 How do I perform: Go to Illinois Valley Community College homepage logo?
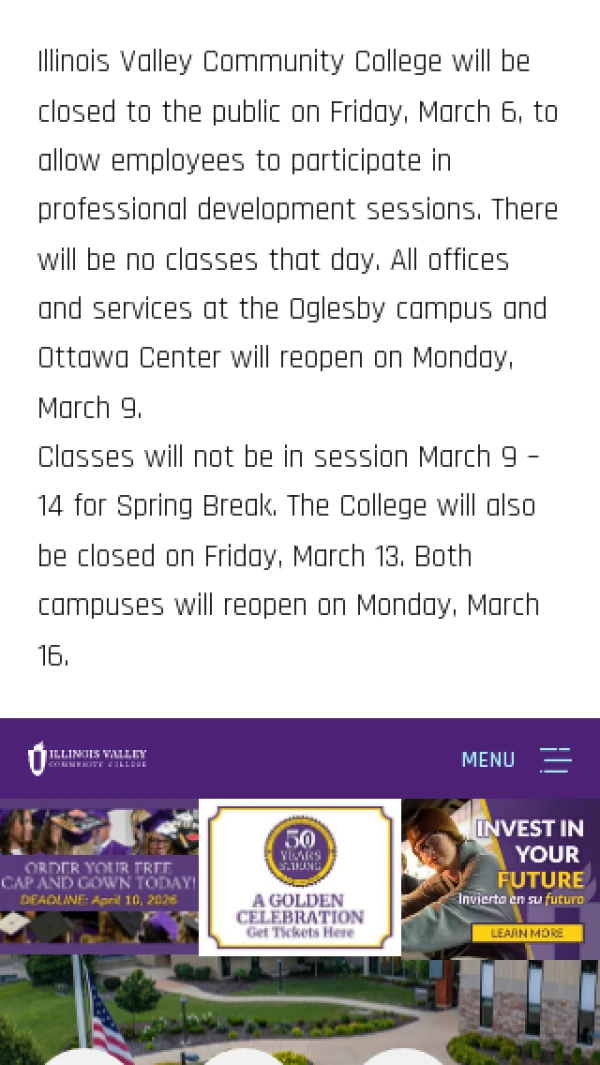pyautogui.click(x=88, y=758)
